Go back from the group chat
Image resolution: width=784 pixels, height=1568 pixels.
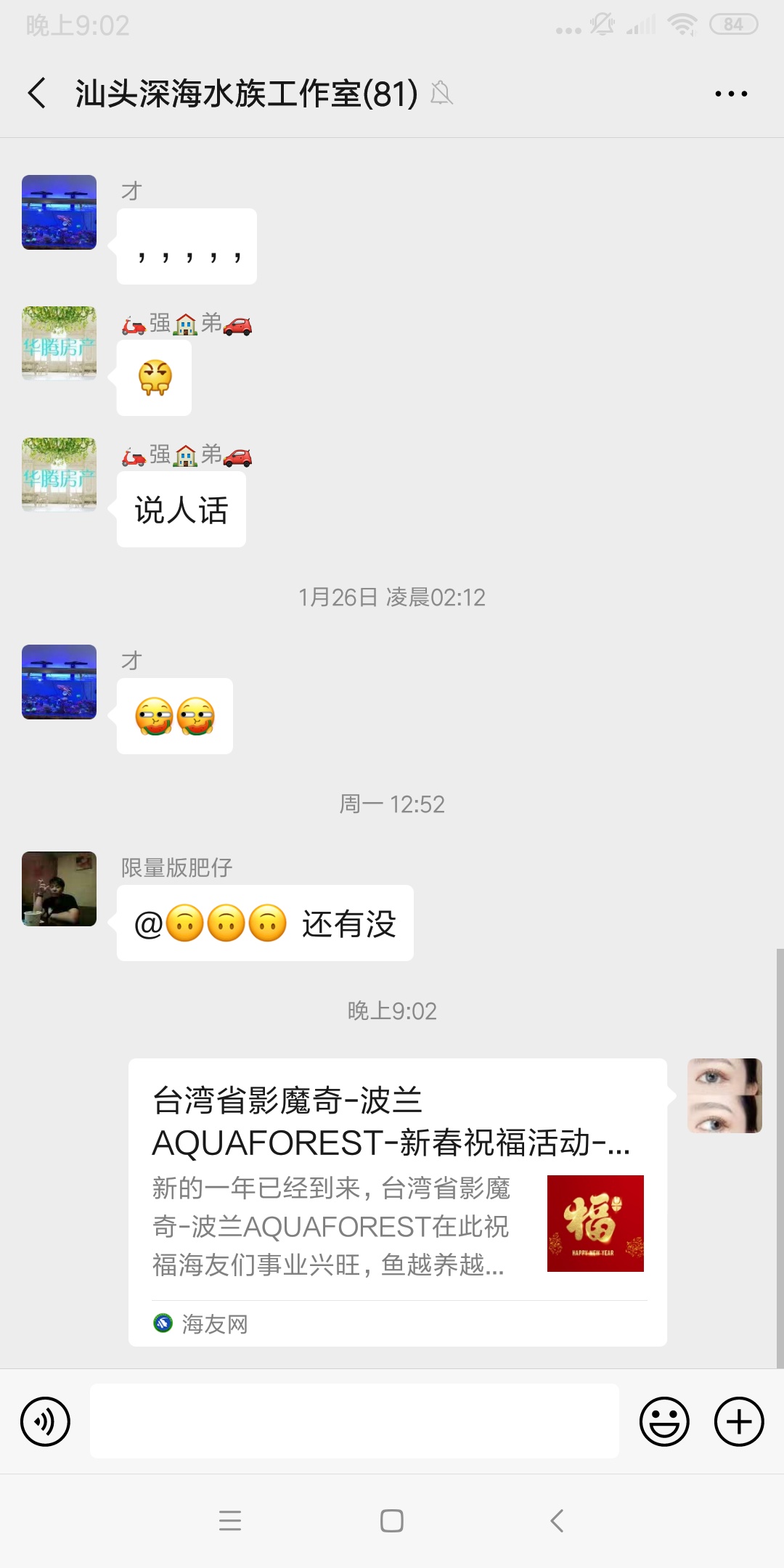[38, 94]
